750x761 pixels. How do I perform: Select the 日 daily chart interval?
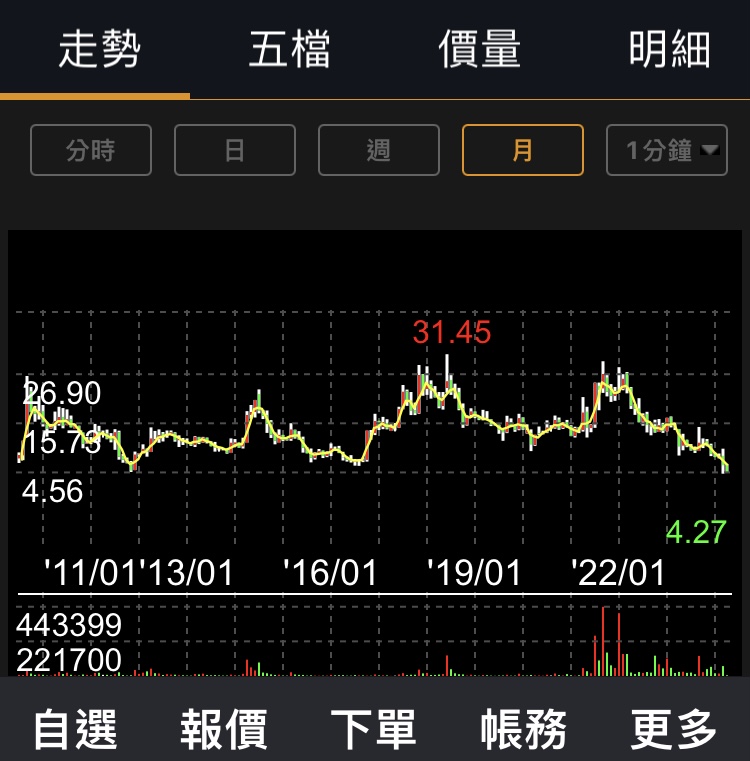point(235,150)
